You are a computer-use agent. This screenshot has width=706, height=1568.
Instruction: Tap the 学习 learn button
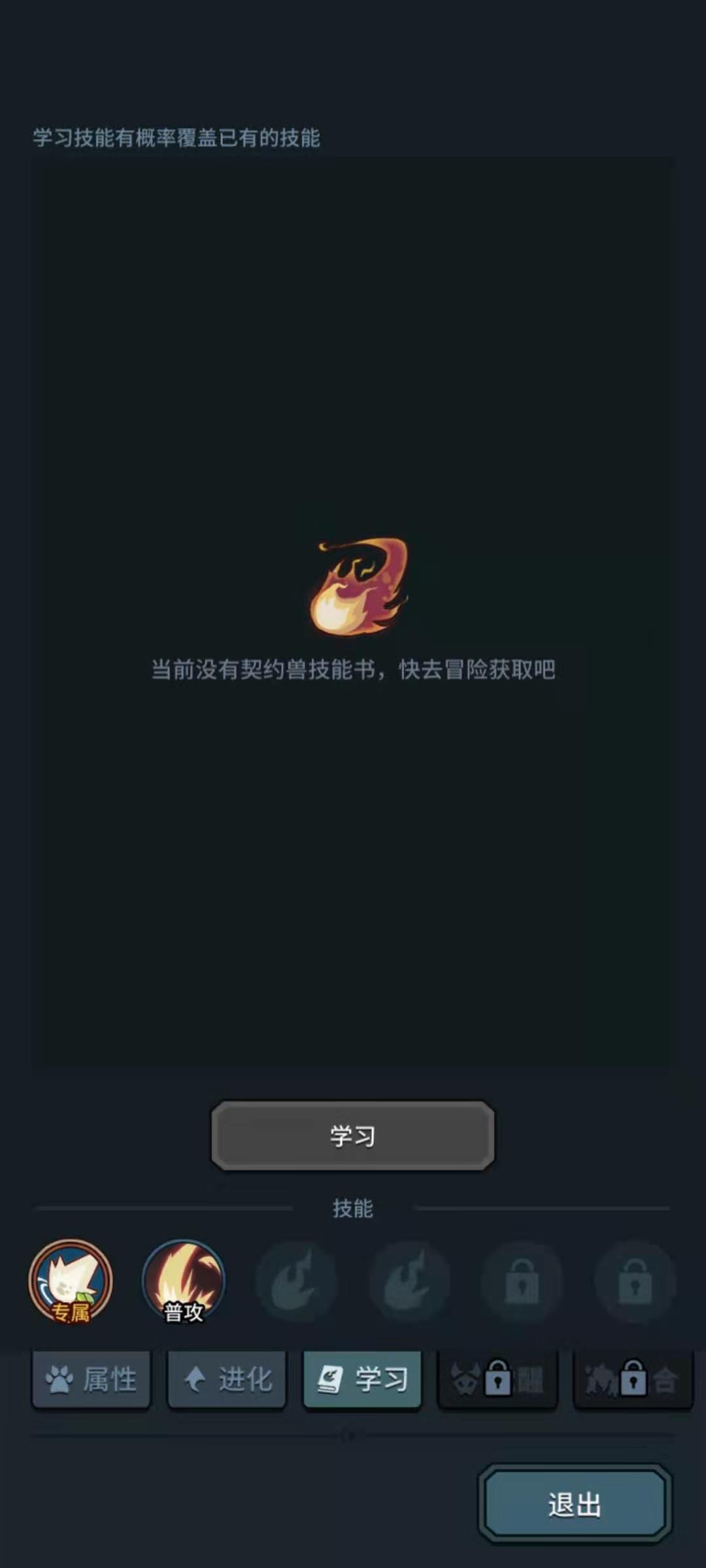[352, 1135]
